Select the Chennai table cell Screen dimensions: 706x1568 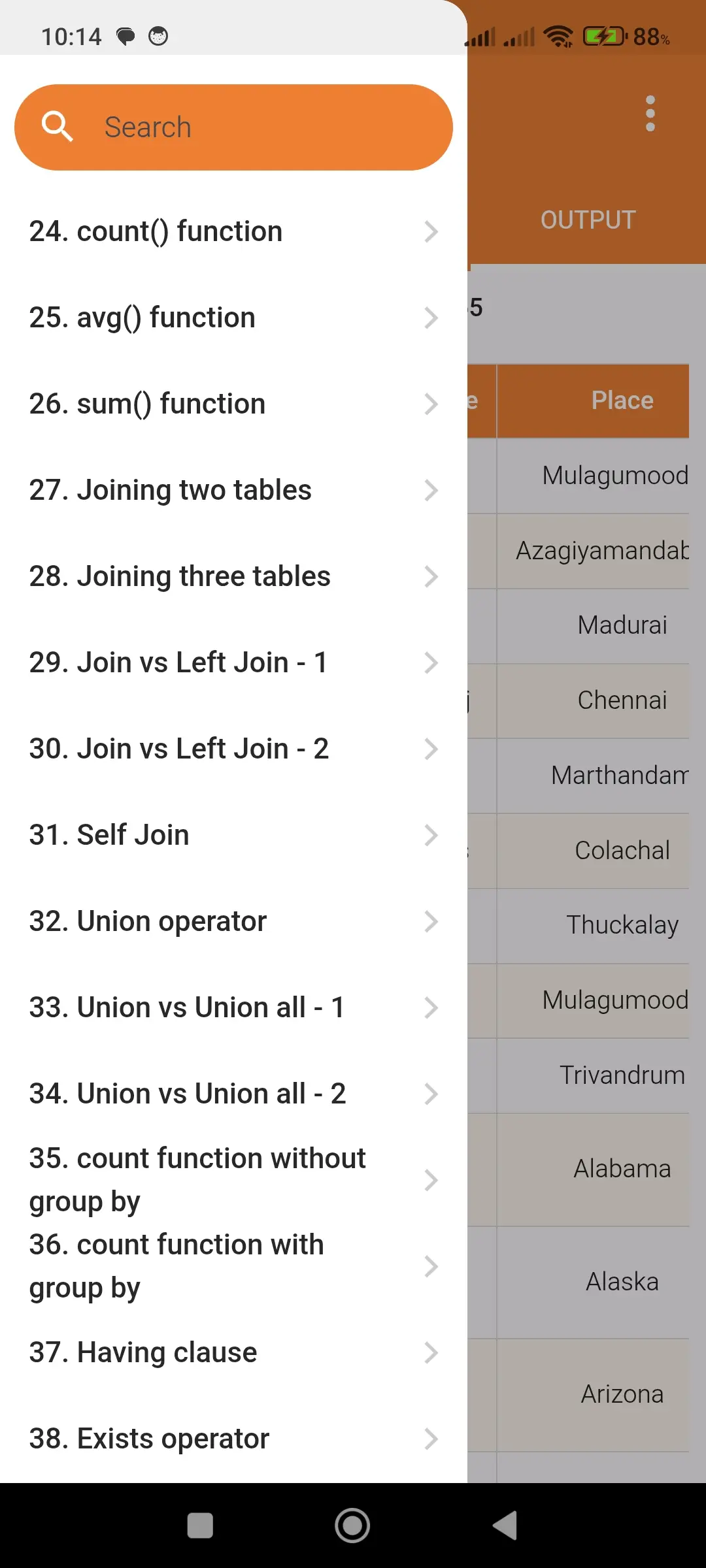(x=622, y=700)
